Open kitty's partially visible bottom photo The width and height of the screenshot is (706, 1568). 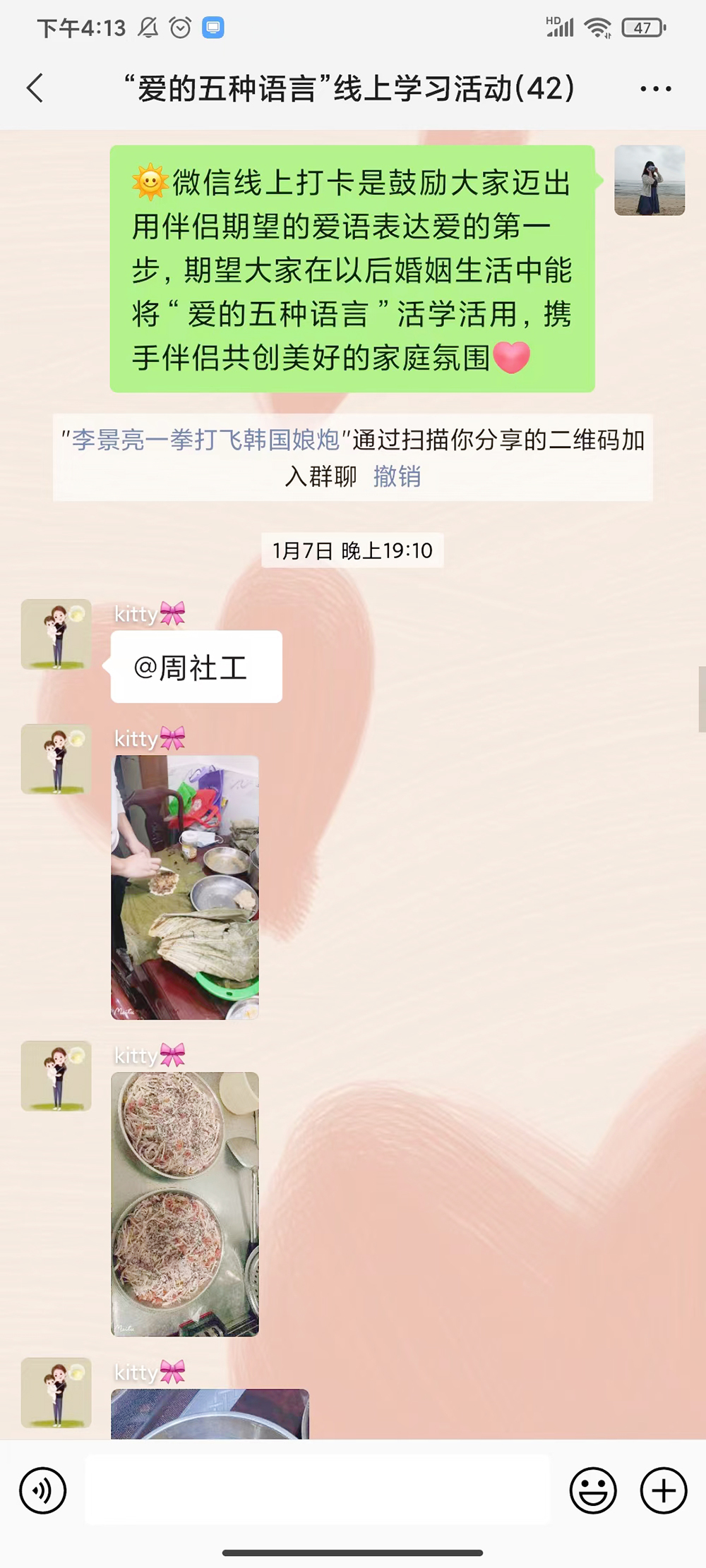pyautogui.click(x=210, y=1413)
